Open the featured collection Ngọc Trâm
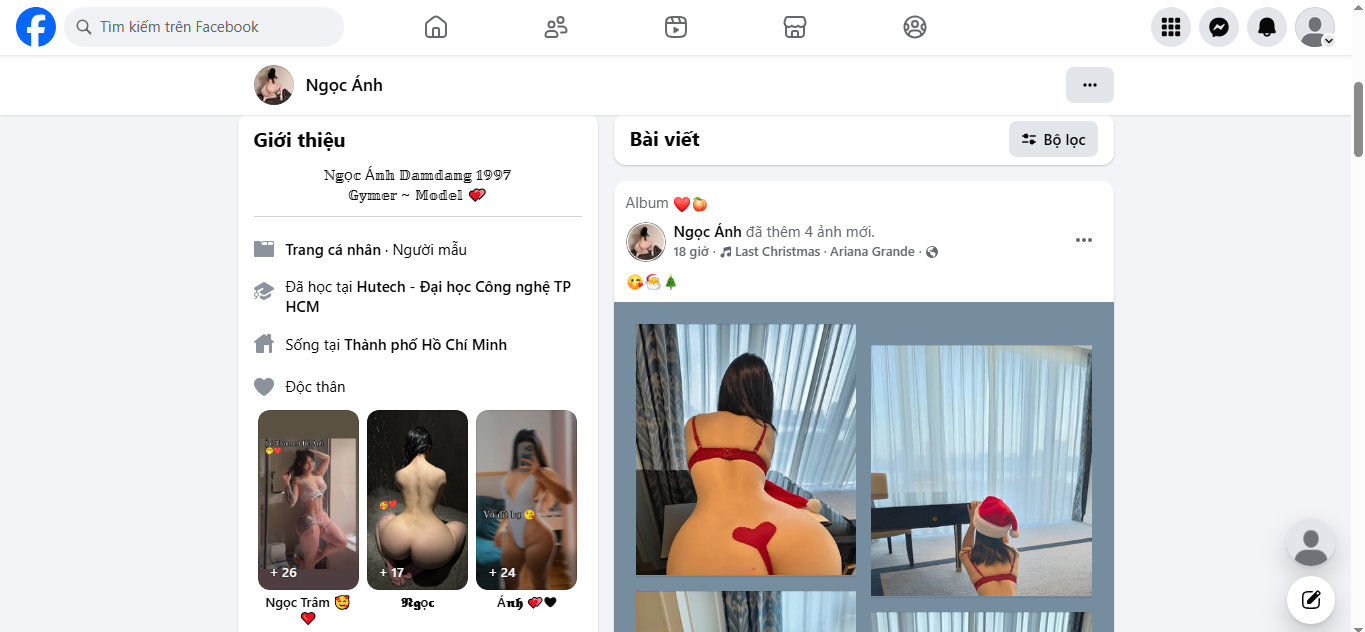 (308, 500)
